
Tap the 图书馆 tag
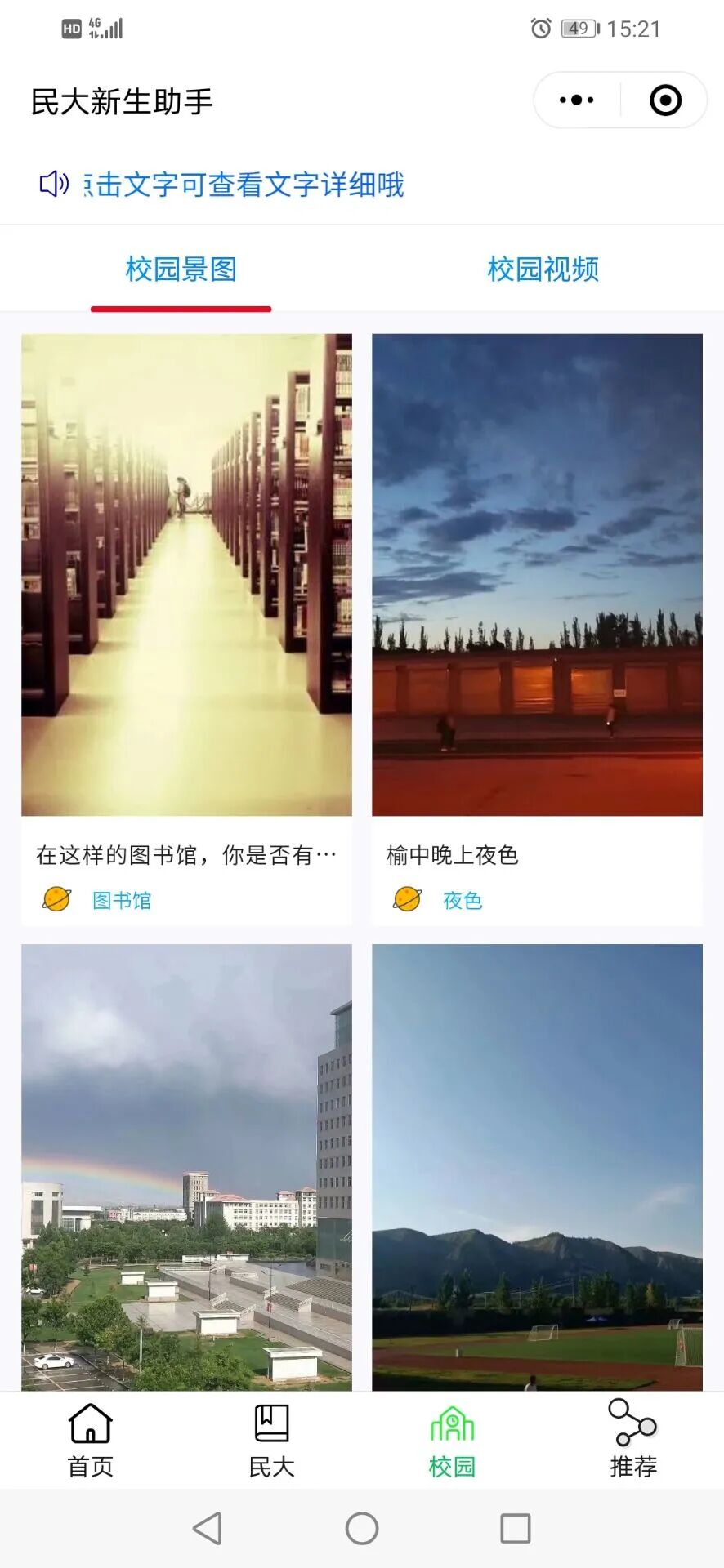pos(121,900)
